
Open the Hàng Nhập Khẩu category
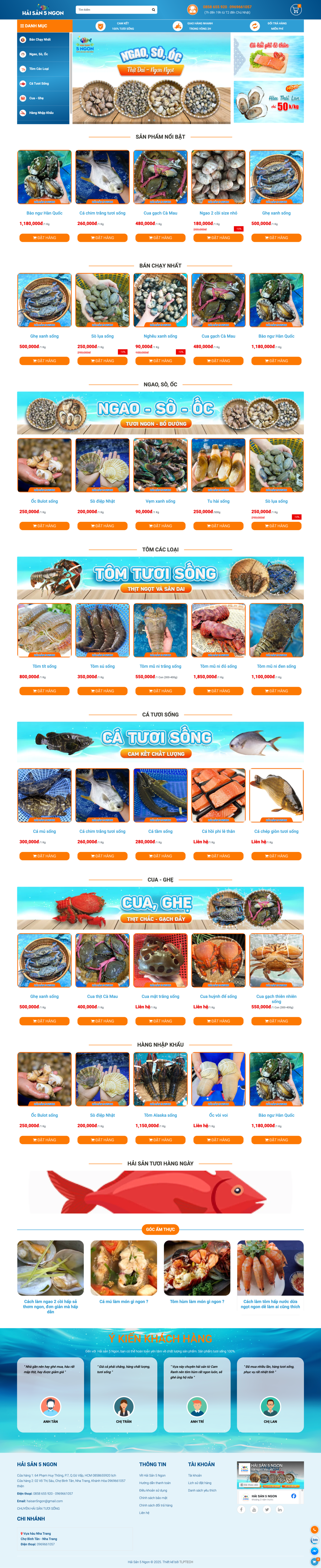42,113
